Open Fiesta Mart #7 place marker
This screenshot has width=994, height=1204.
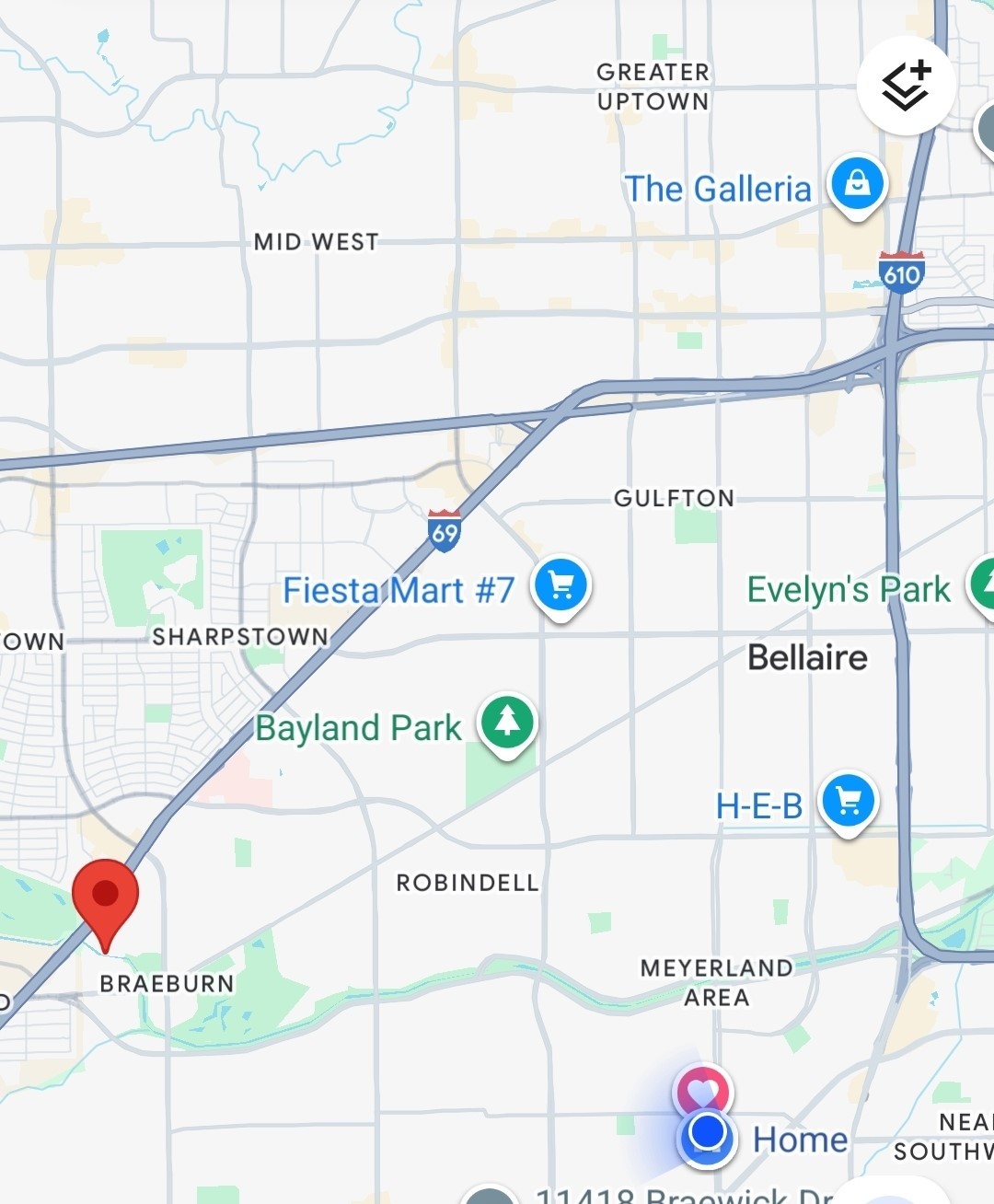pos(561,585)
